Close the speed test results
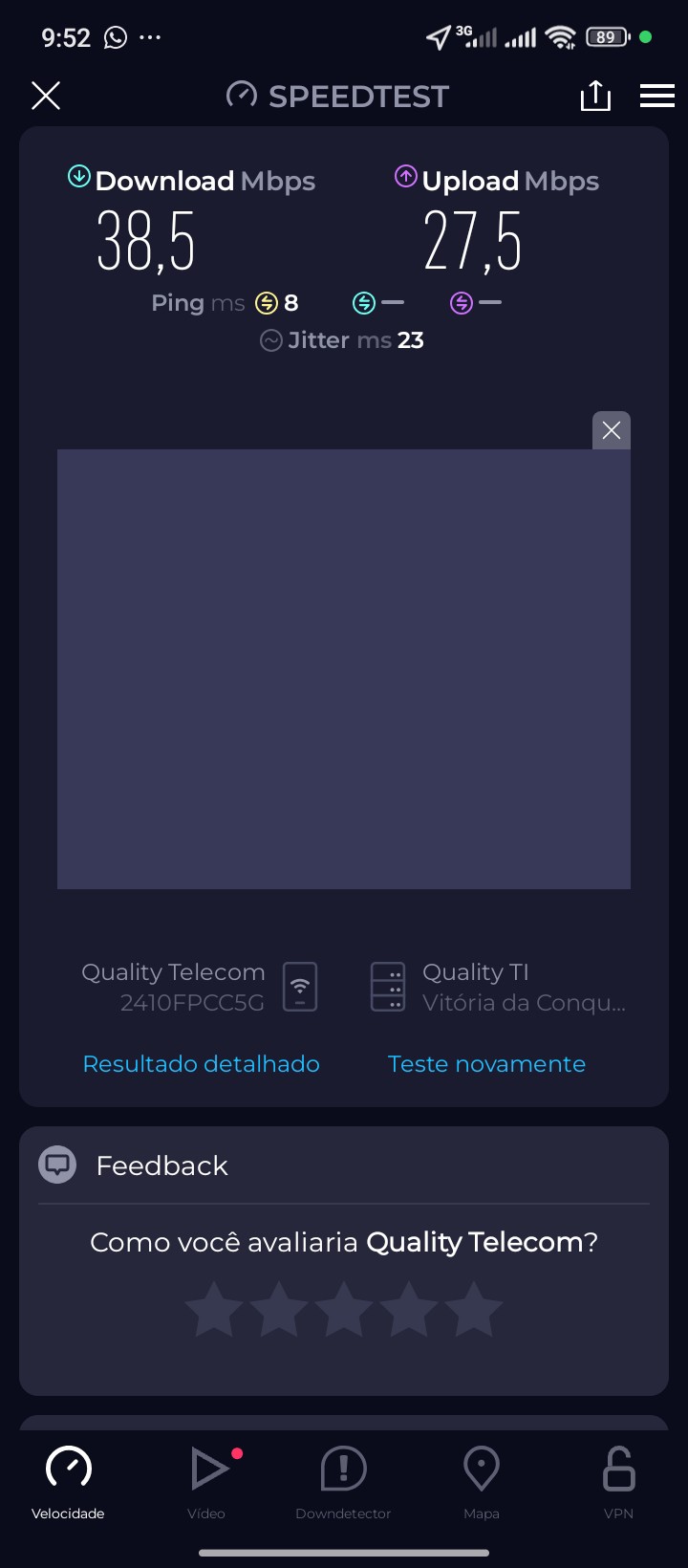 [46, 96]
